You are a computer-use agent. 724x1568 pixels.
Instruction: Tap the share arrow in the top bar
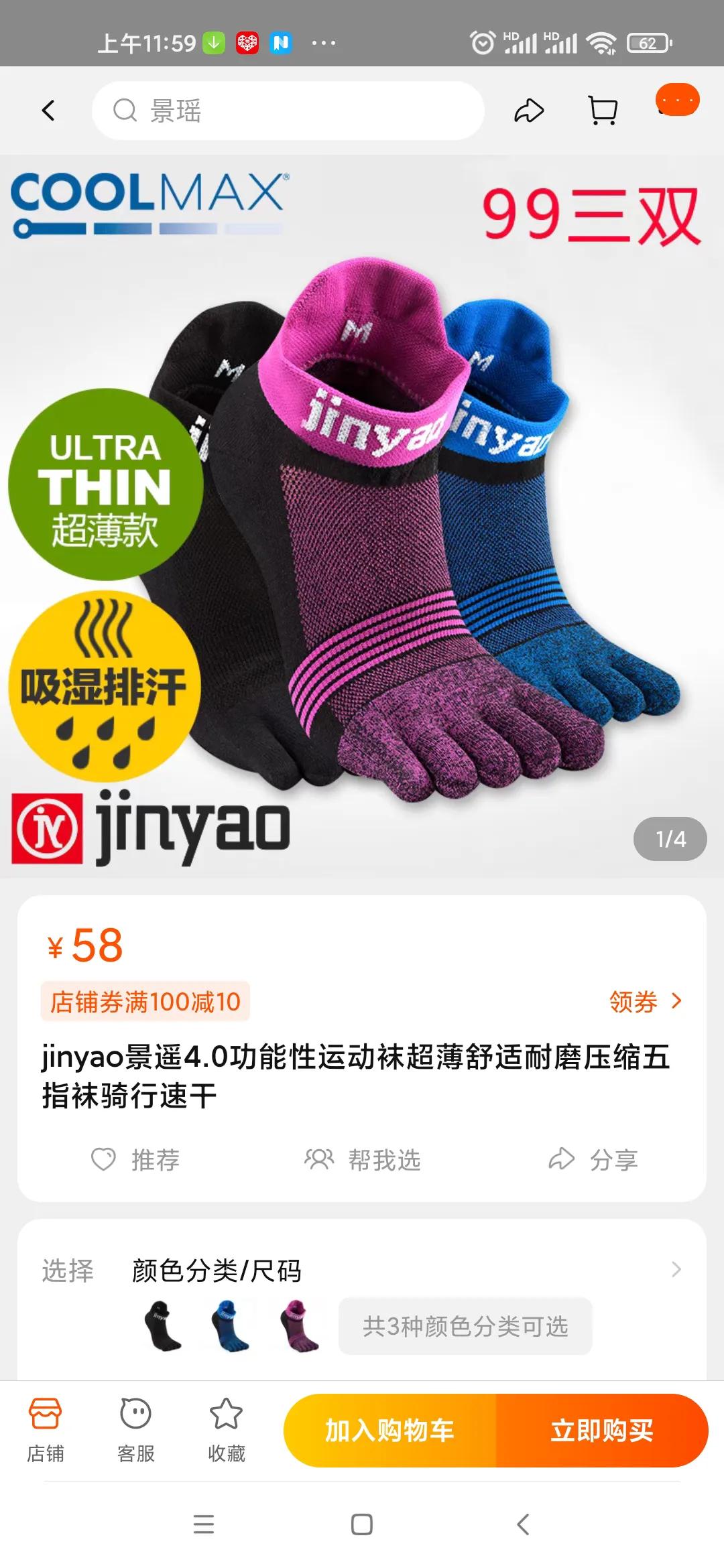(x=528, y=111)
